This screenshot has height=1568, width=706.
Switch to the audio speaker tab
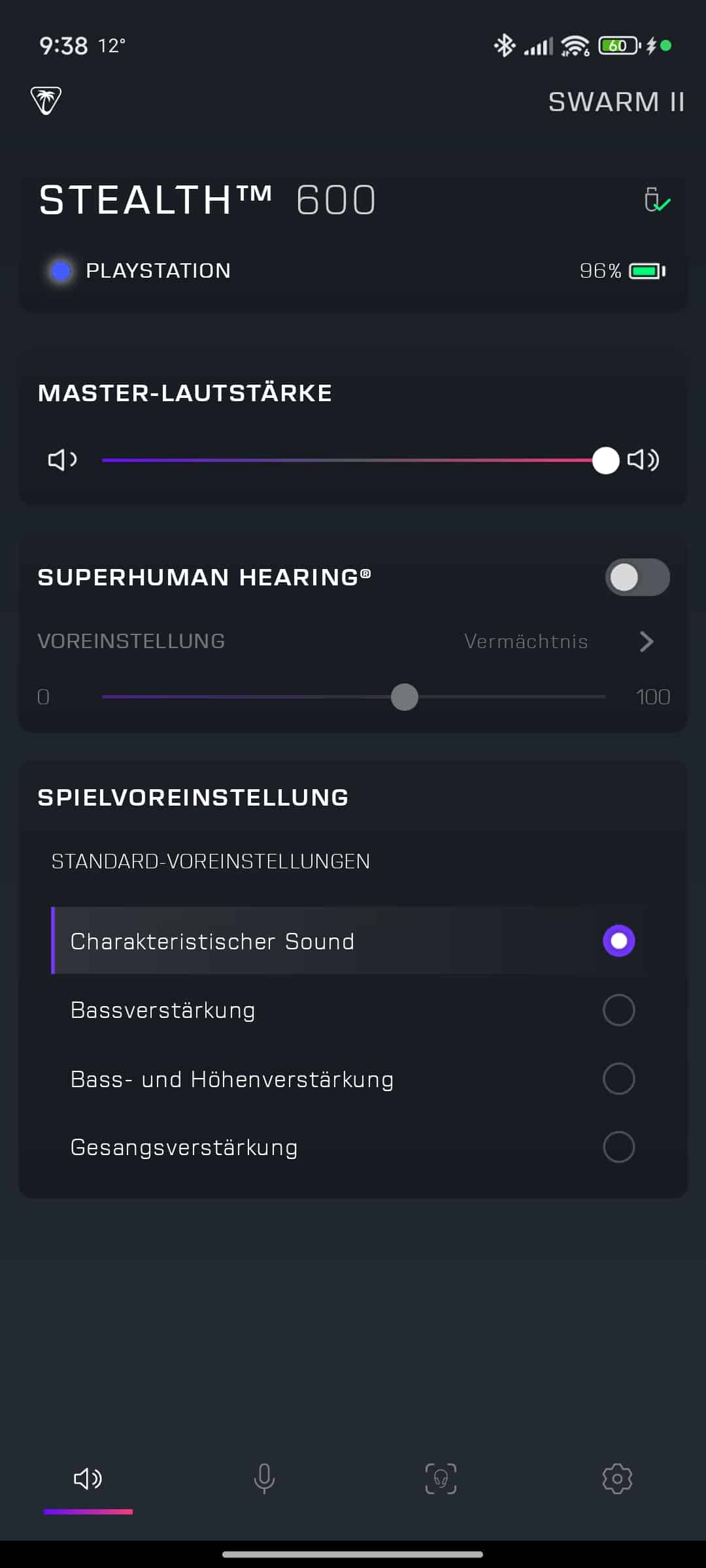[88, 1478]
